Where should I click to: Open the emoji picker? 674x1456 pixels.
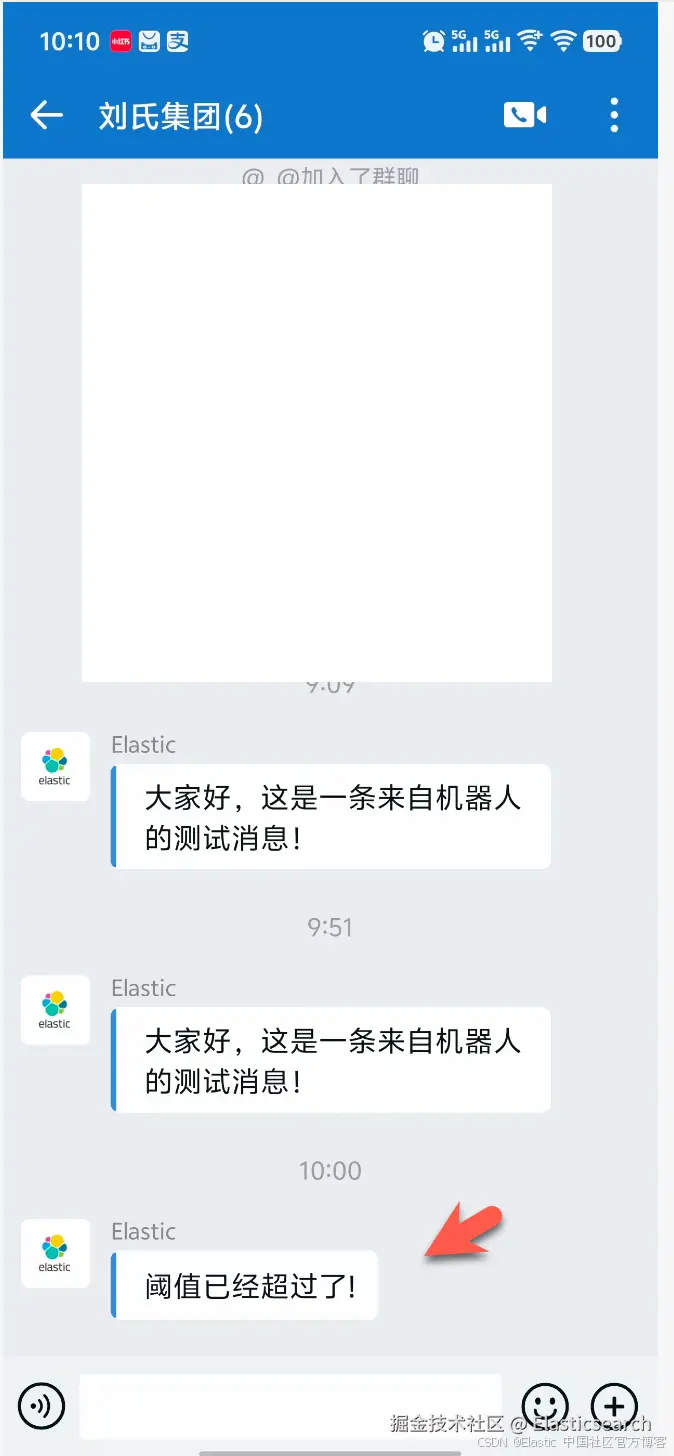point(546,1405)
